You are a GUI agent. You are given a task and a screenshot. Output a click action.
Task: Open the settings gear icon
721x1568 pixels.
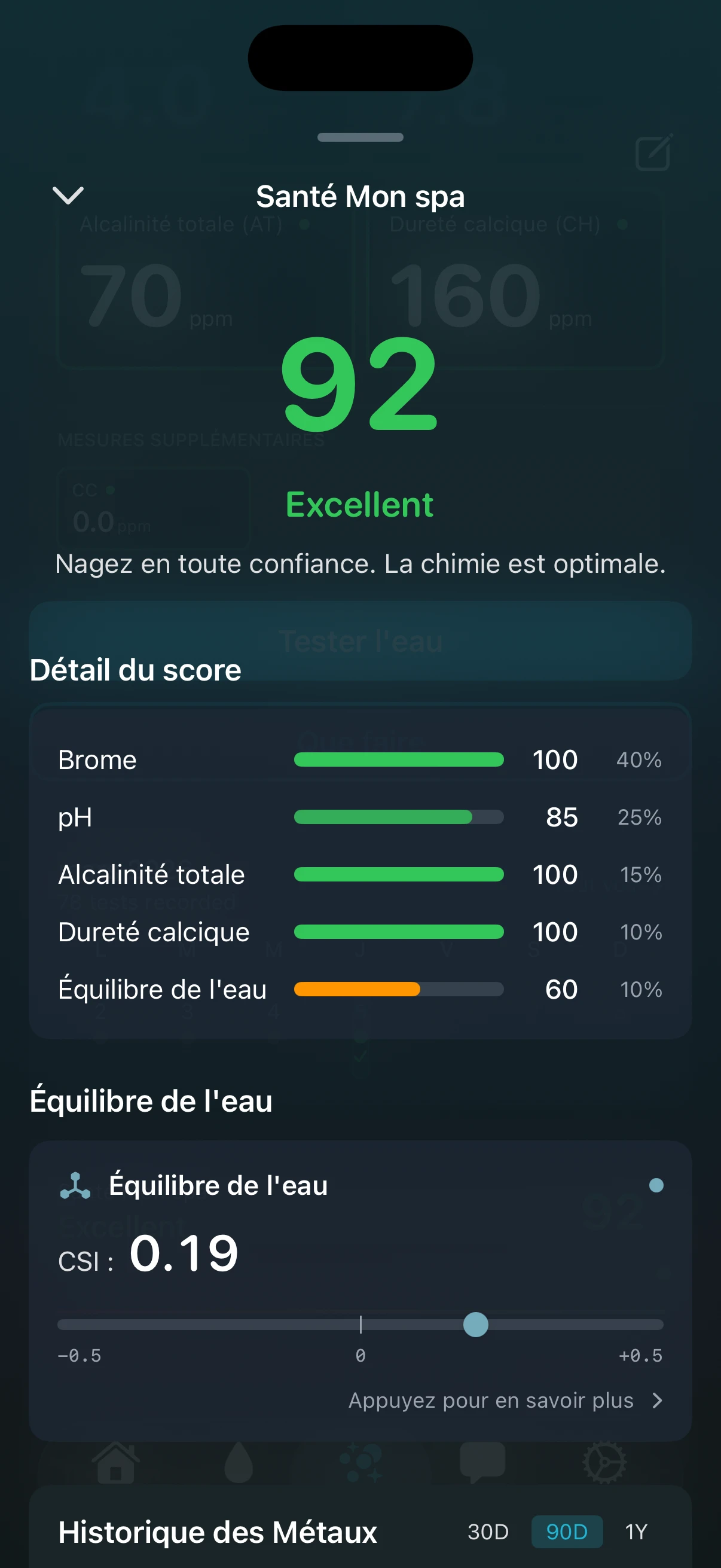[603, 1462]
